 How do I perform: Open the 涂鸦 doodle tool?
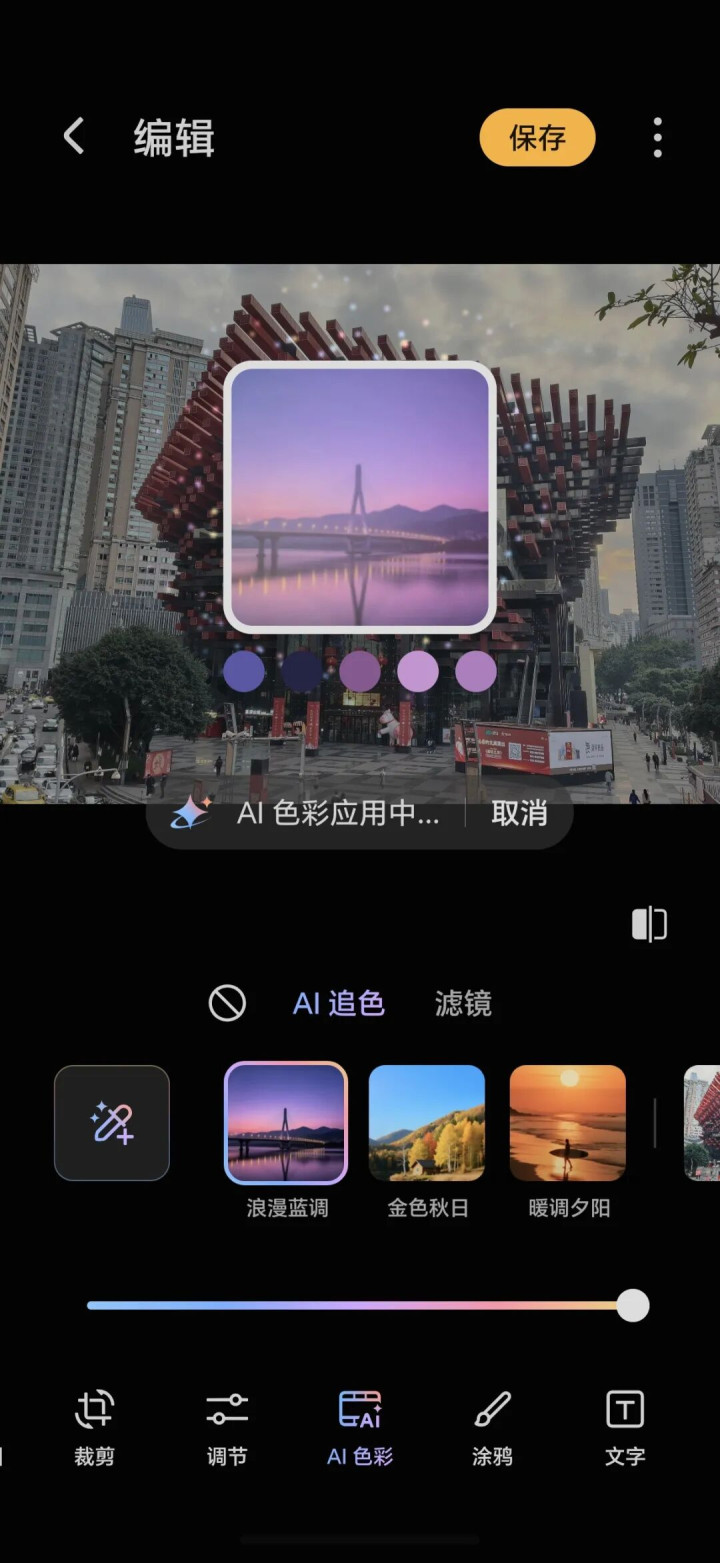pos(492,1427)
